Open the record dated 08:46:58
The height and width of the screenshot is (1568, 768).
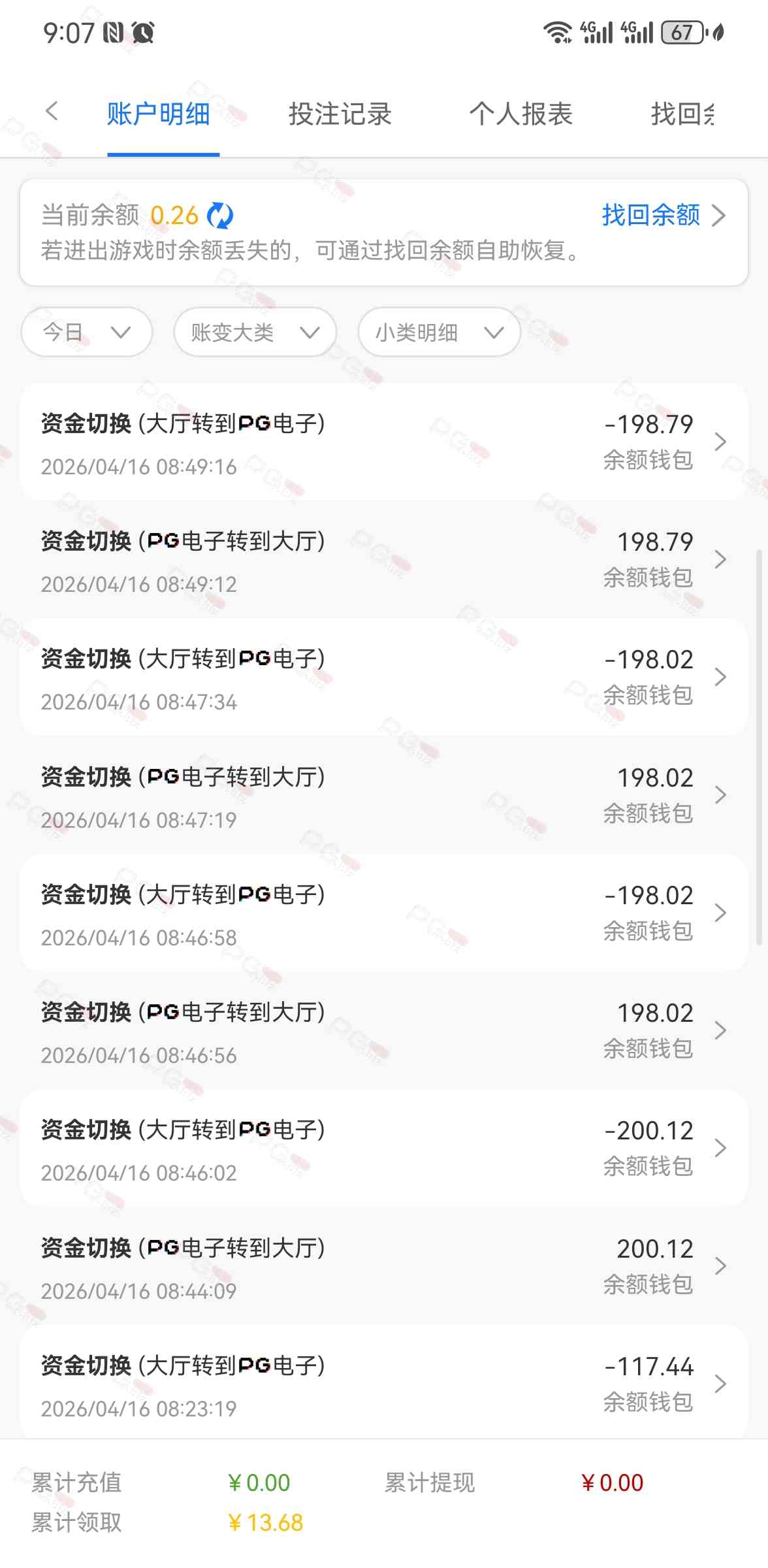point(384,913)
